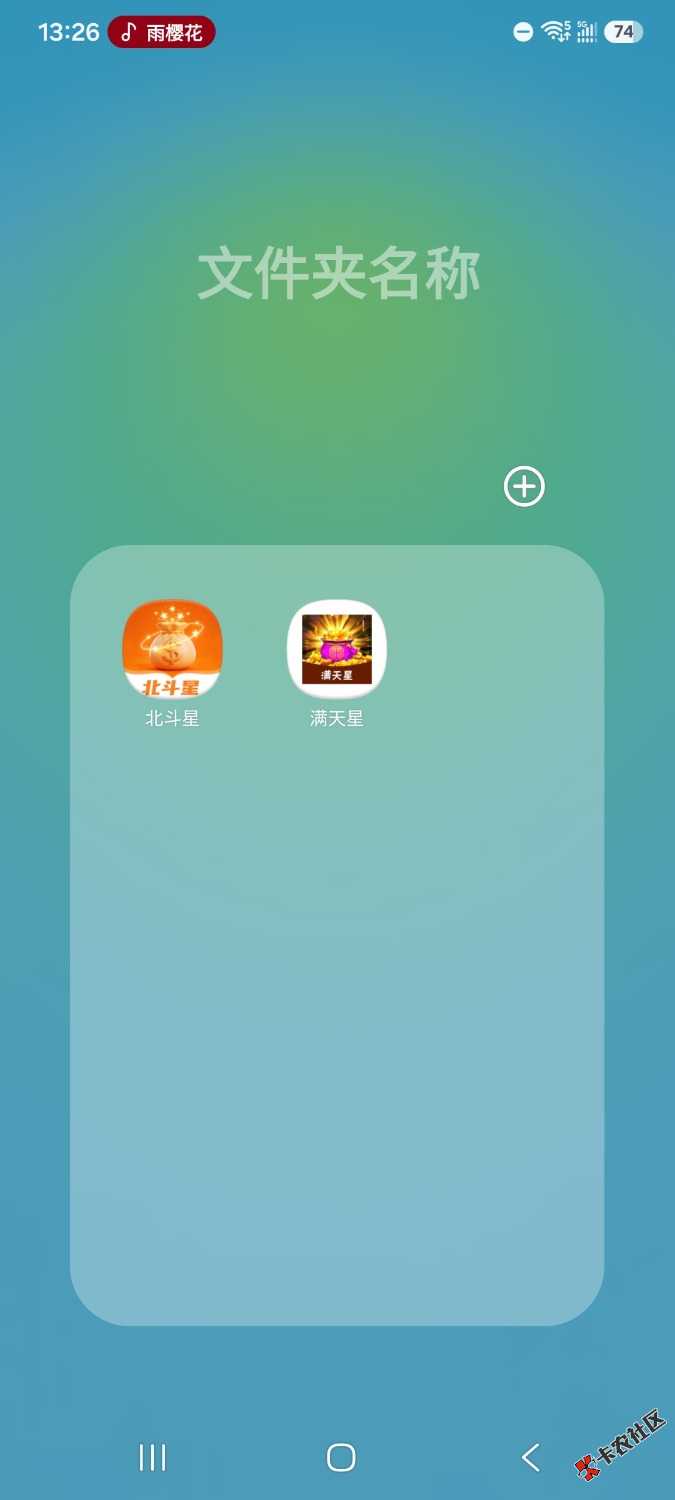Screen dimensions: 675x1500
Task: Tap the 雨樱花 music pill in status bar
Action: (x=162, y=32)
